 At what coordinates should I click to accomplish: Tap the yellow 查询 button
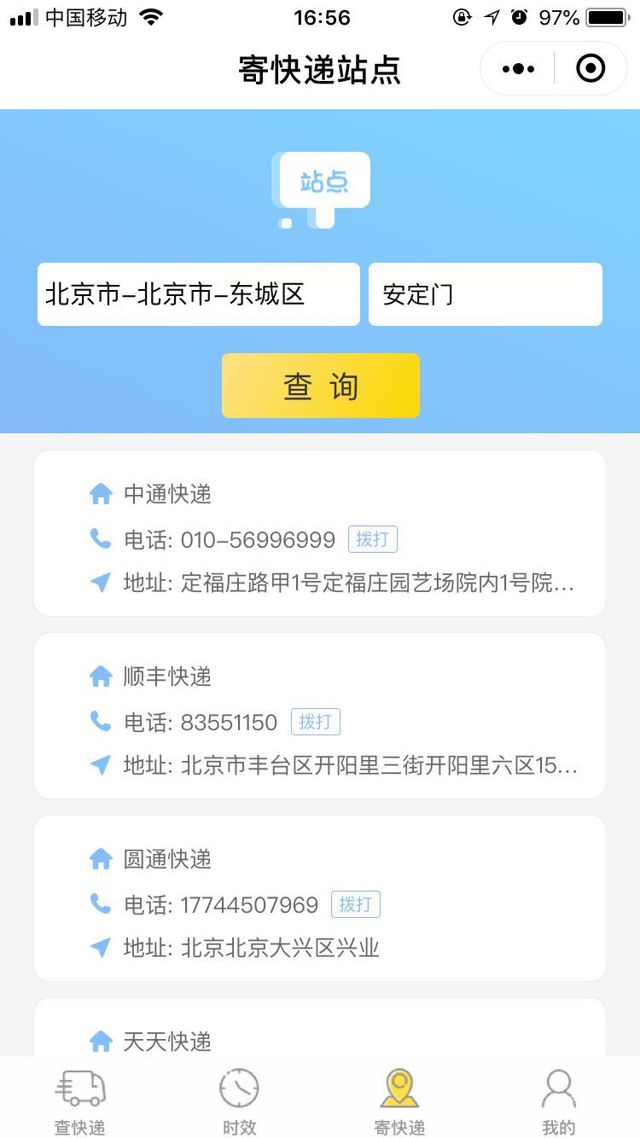(x=320, y=386)
